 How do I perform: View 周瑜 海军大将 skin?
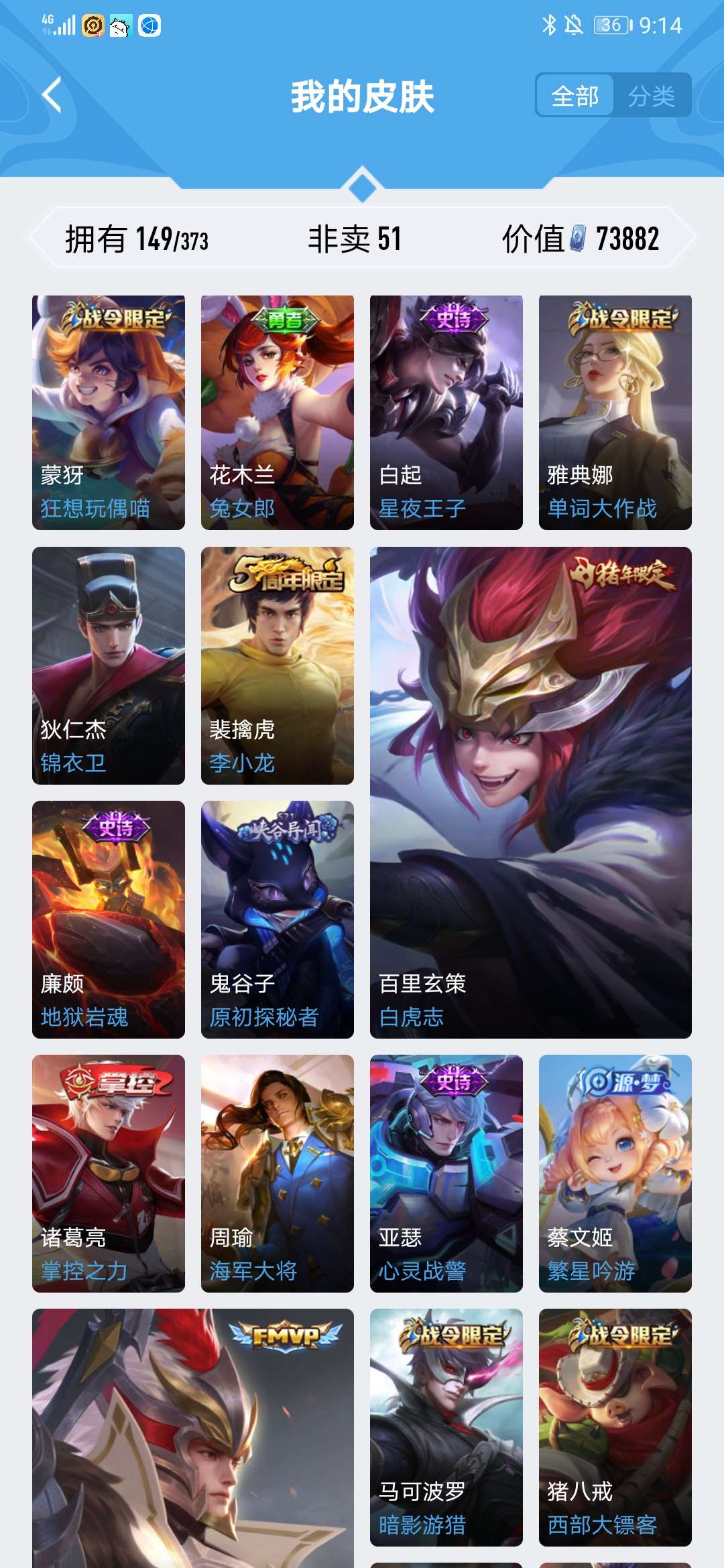tap(278, 1173)
